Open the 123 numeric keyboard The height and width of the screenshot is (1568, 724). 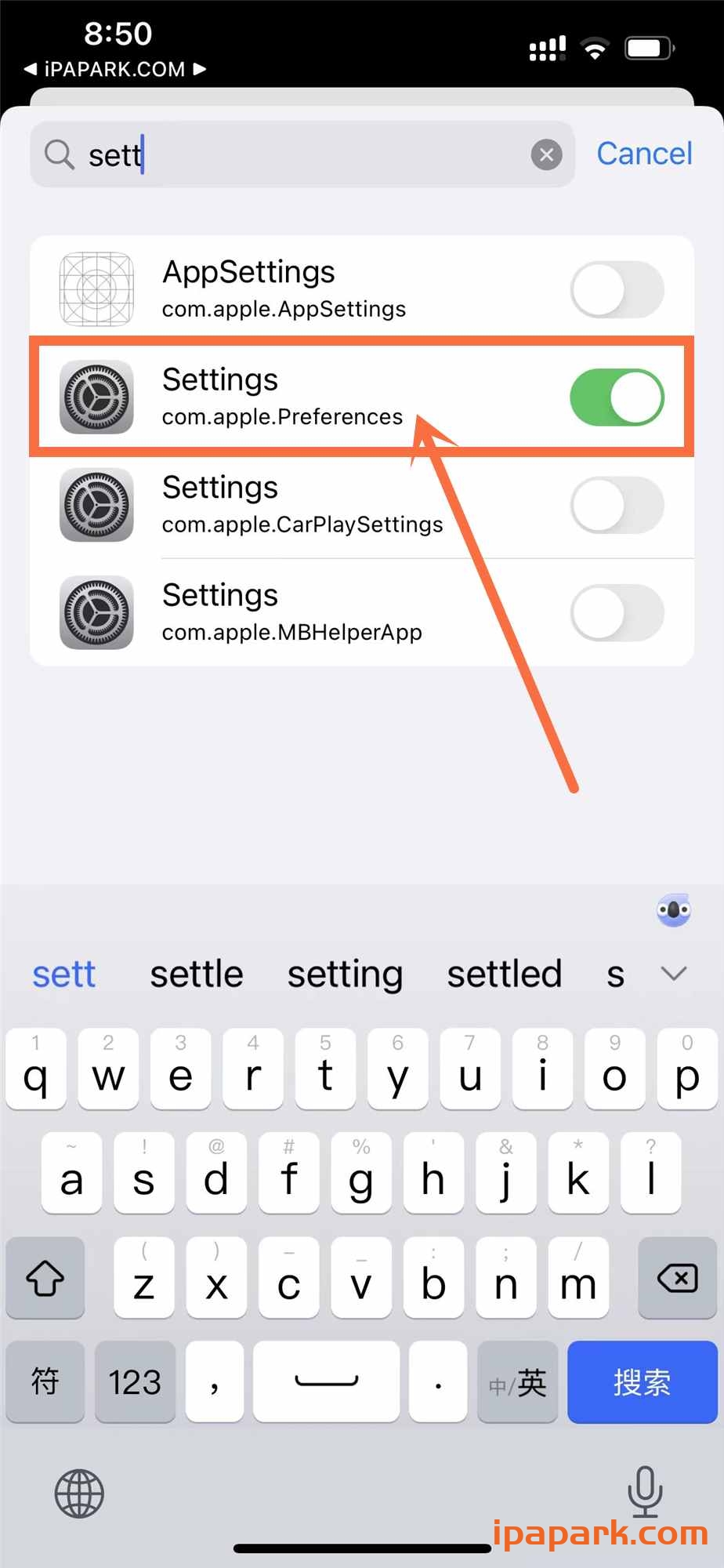coord(135,1382)
